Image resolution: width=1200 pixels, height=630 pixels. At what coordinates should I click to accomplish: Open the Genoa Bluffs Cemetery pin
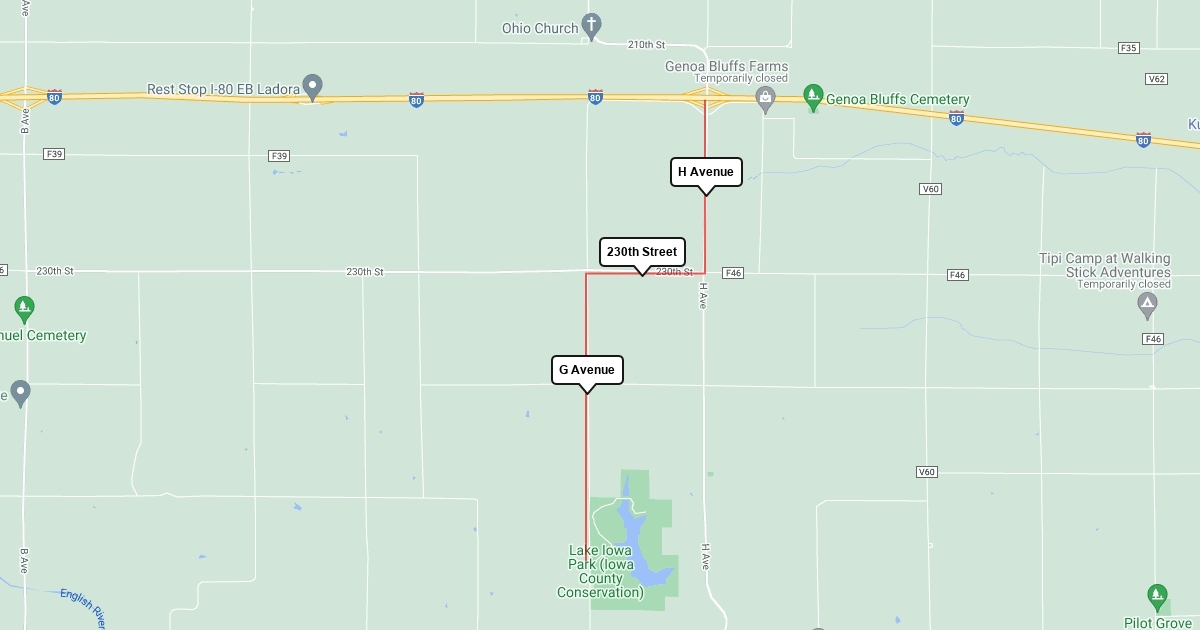(813, 96)
